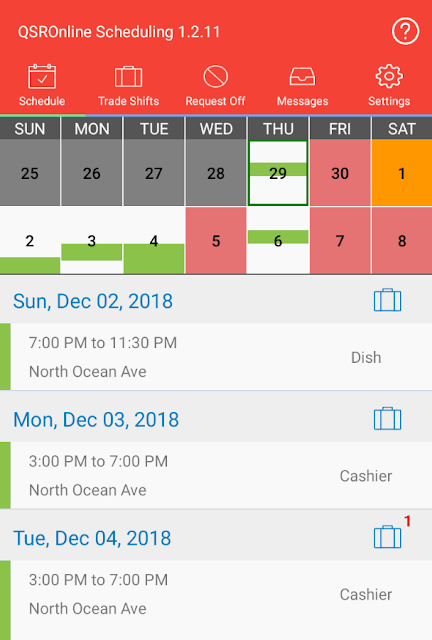The width and height of the screenshot is (432, 640).
Task: Open the Cashier shift on Mon, Dec 03
Action: pos(216,475)
